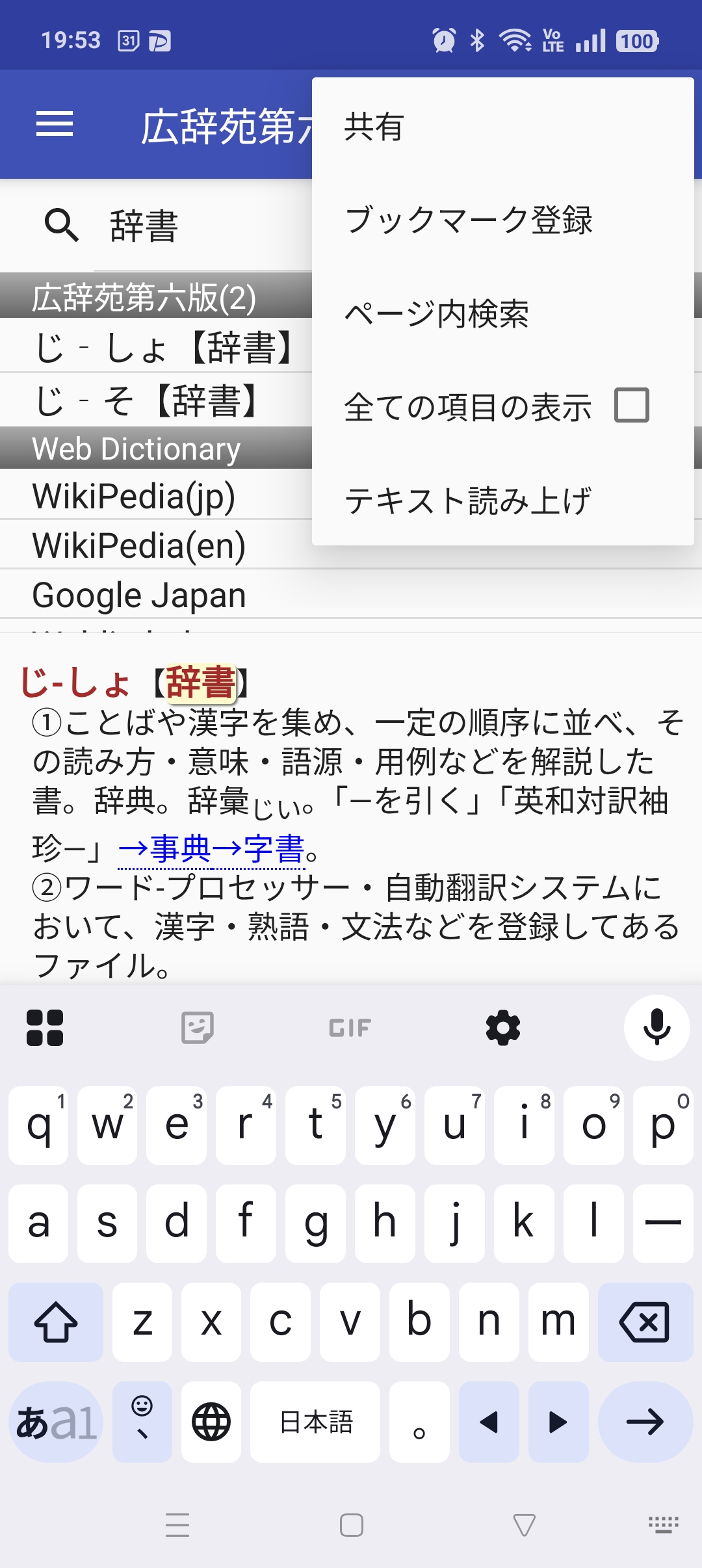Select 共有 from the popup menu

pos(502,126)
